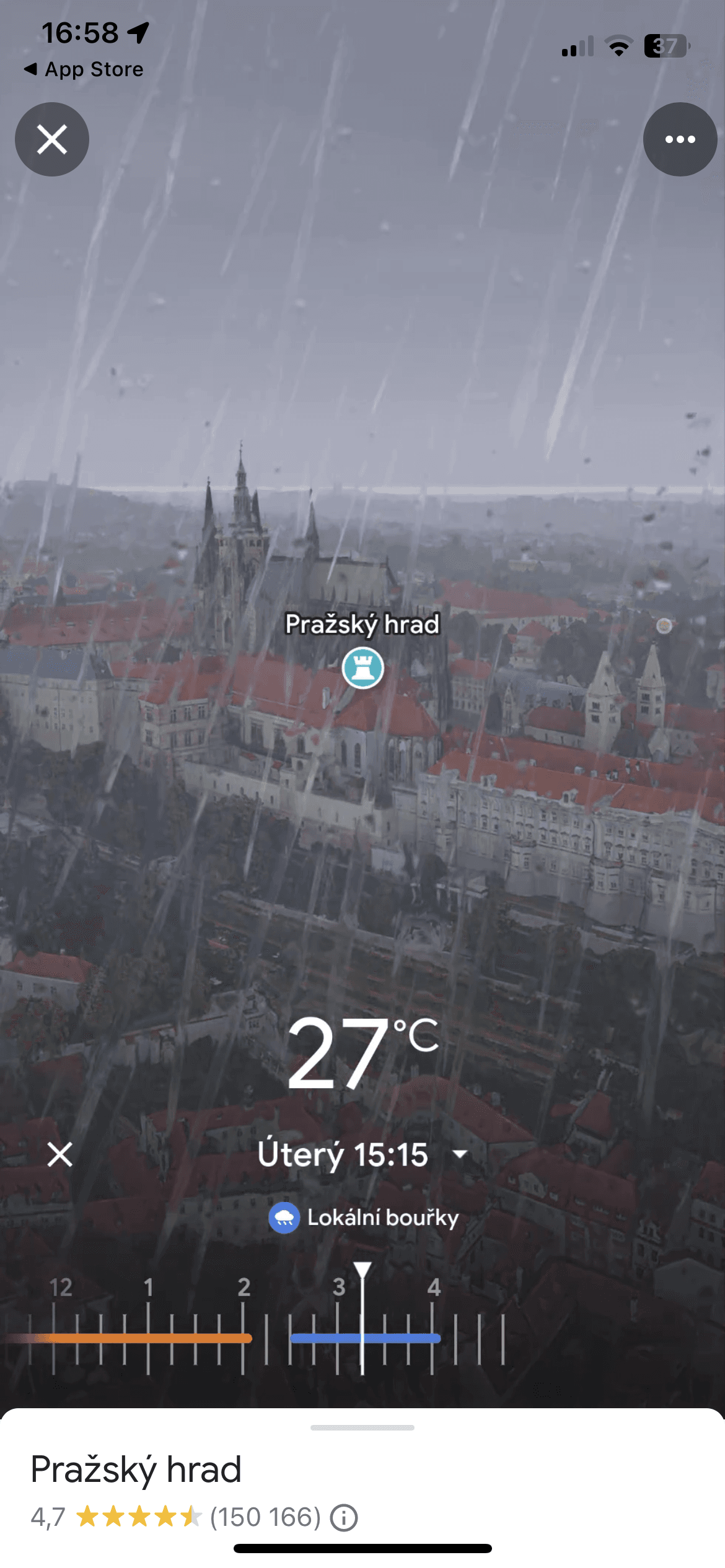Open the three-dot more options menu
725x1568 pixels.
coord(680,139)
